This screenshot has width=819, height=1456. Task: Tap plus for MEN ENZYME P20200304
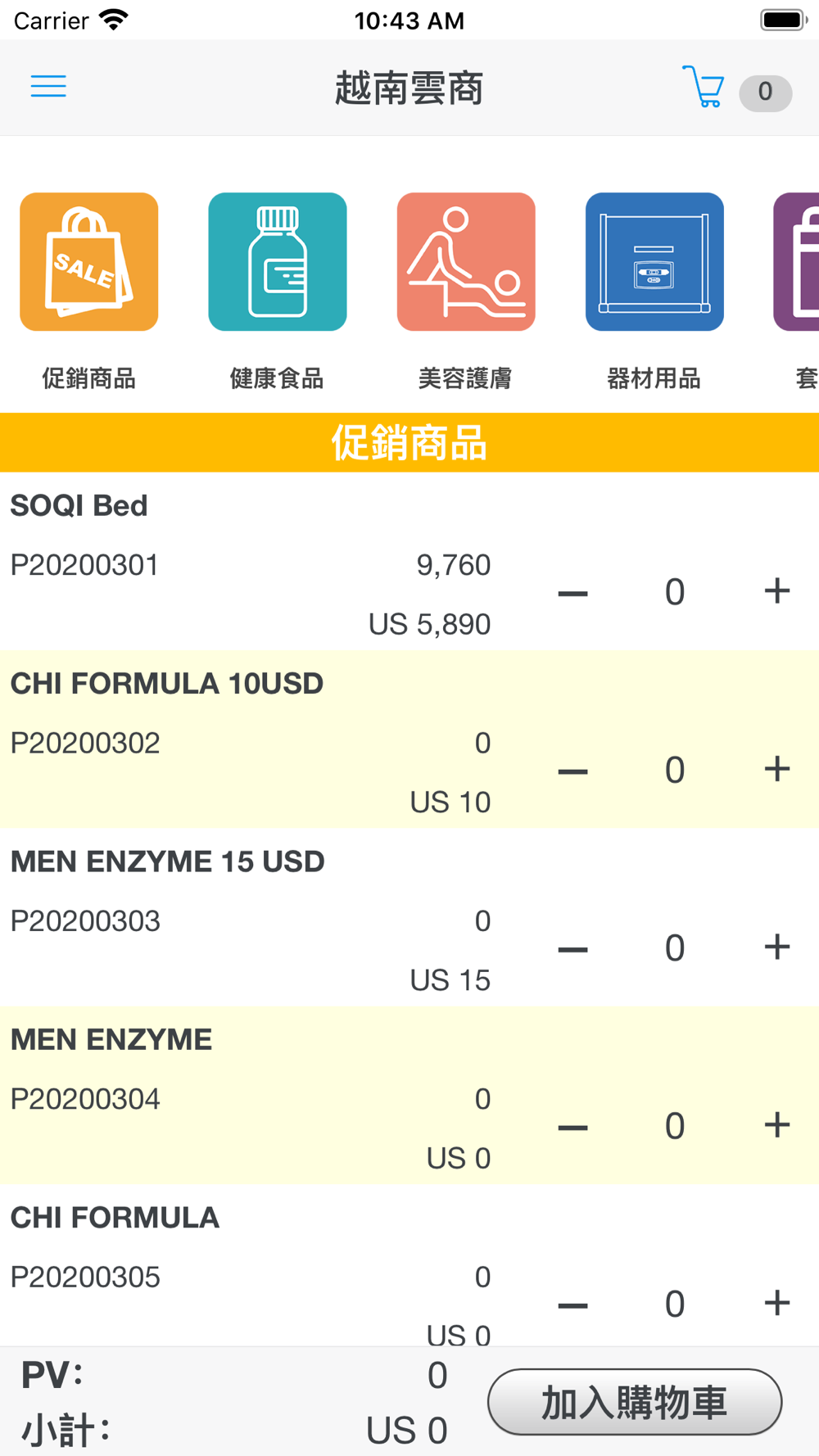(776, 1124)
